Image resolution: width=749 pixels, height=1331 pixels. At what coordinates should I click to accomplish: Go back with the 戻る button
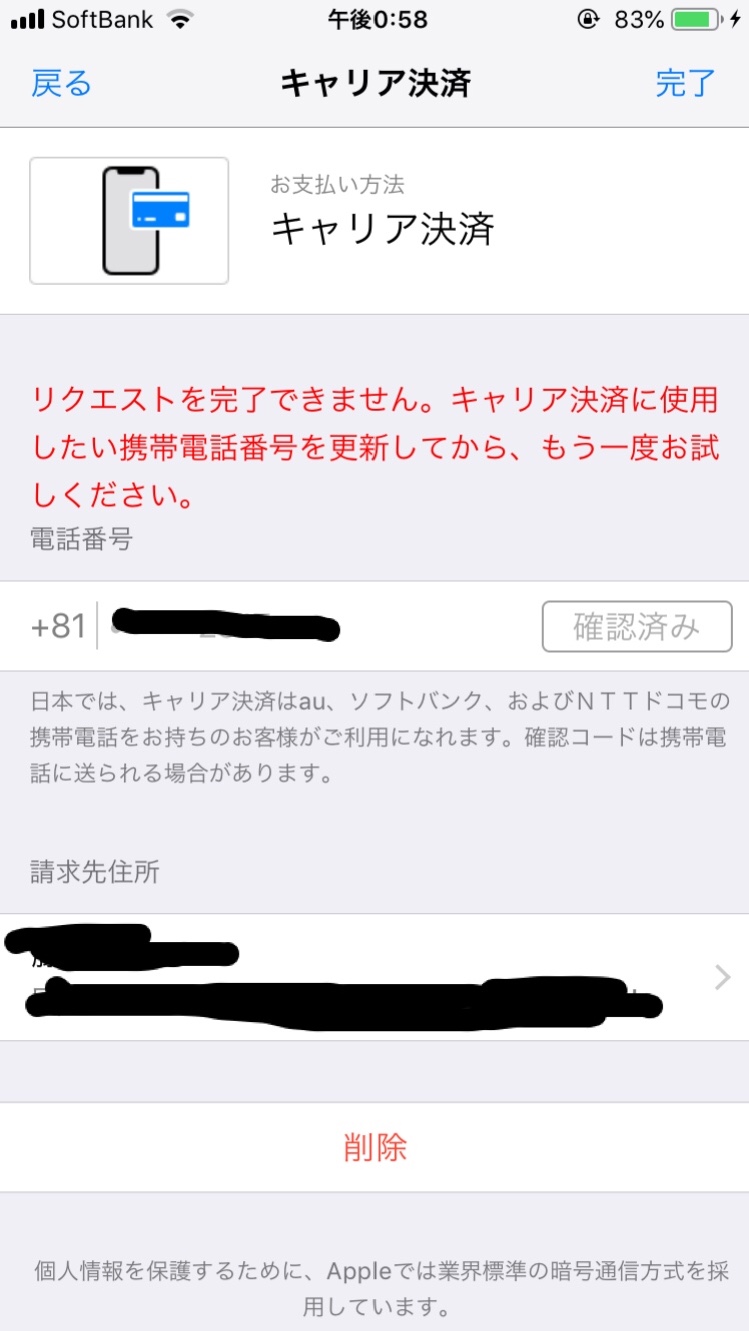click(x=61, y=83)
